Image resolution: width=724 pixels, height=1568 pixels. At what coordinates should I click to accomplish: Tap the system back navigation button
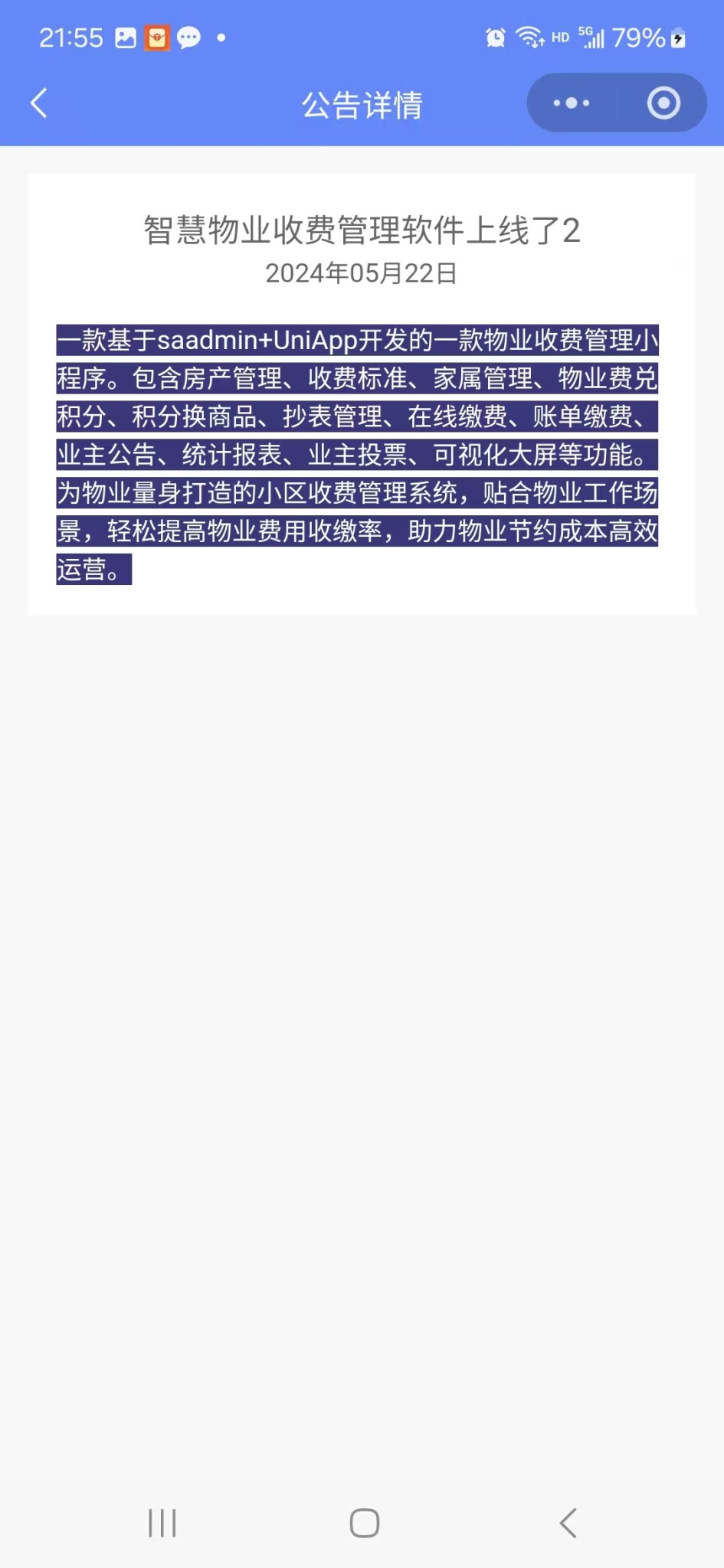tap(568, 1523)
